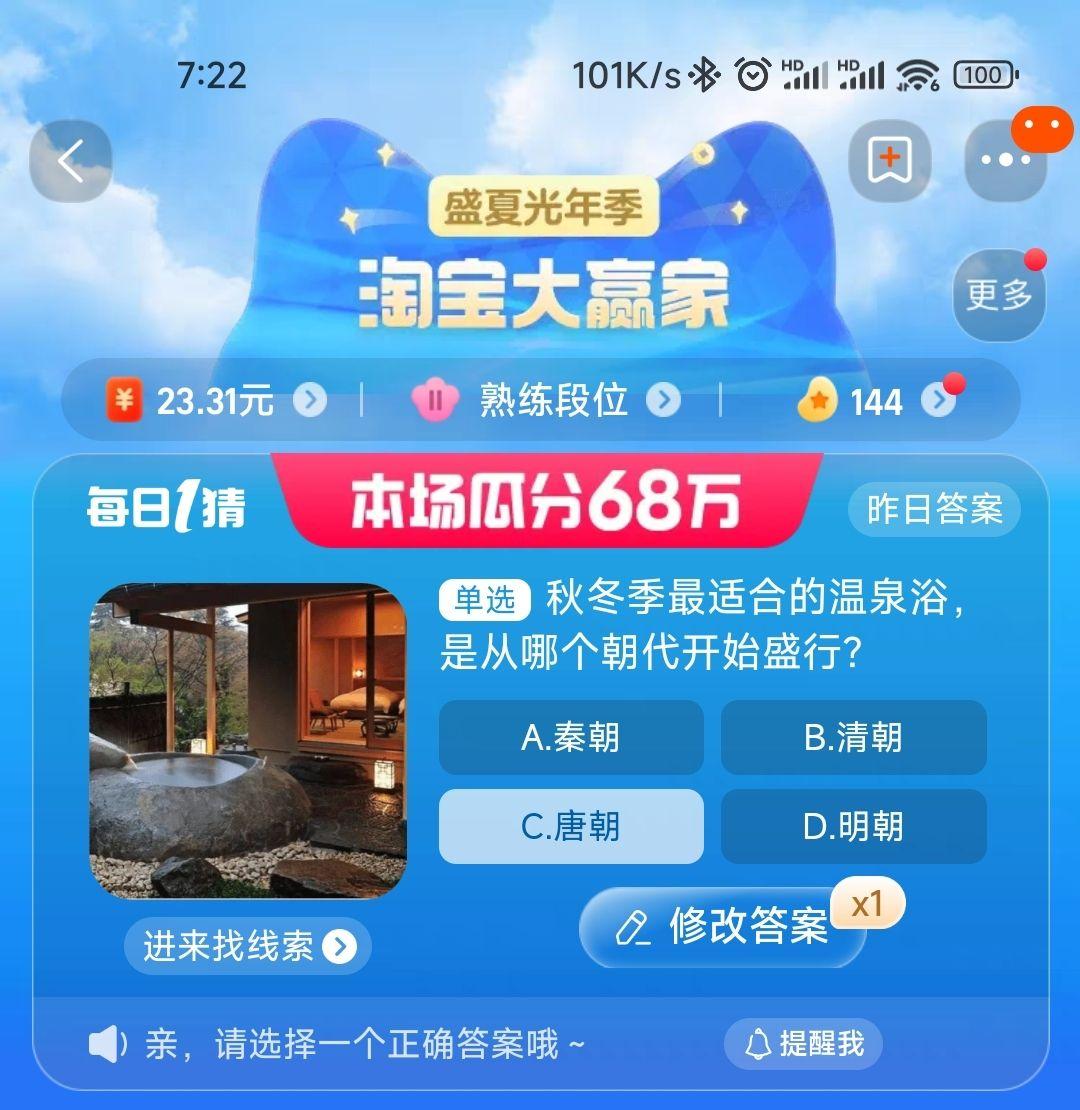Viewport: 1080px width, 1110px height.
Task: Pick answer D.明朝
Action: click(854, 826)
